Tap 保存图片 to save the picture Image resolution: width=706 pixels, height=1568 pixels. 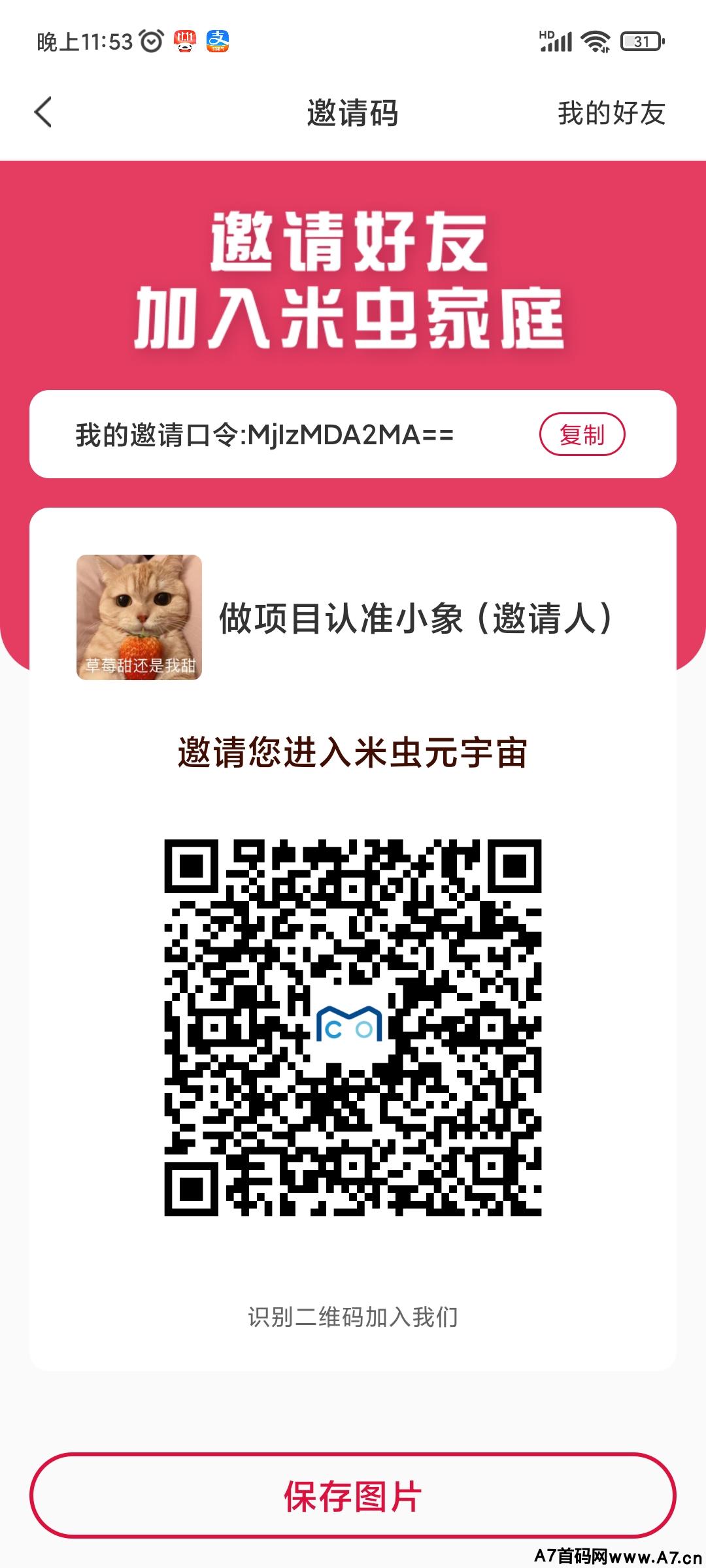(x=353, y=1495)
